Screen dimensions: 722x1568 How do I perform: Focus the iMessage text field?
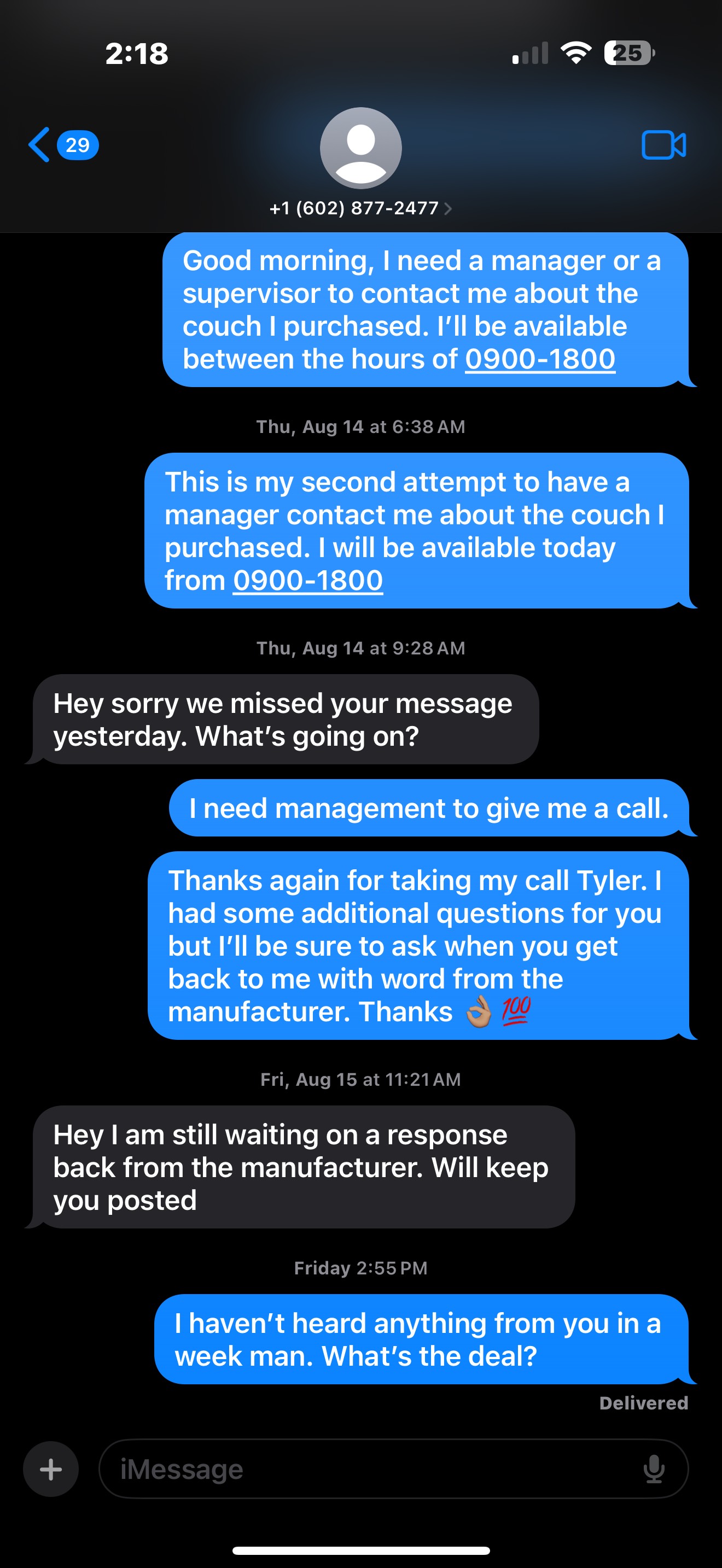pos(365,1469)
